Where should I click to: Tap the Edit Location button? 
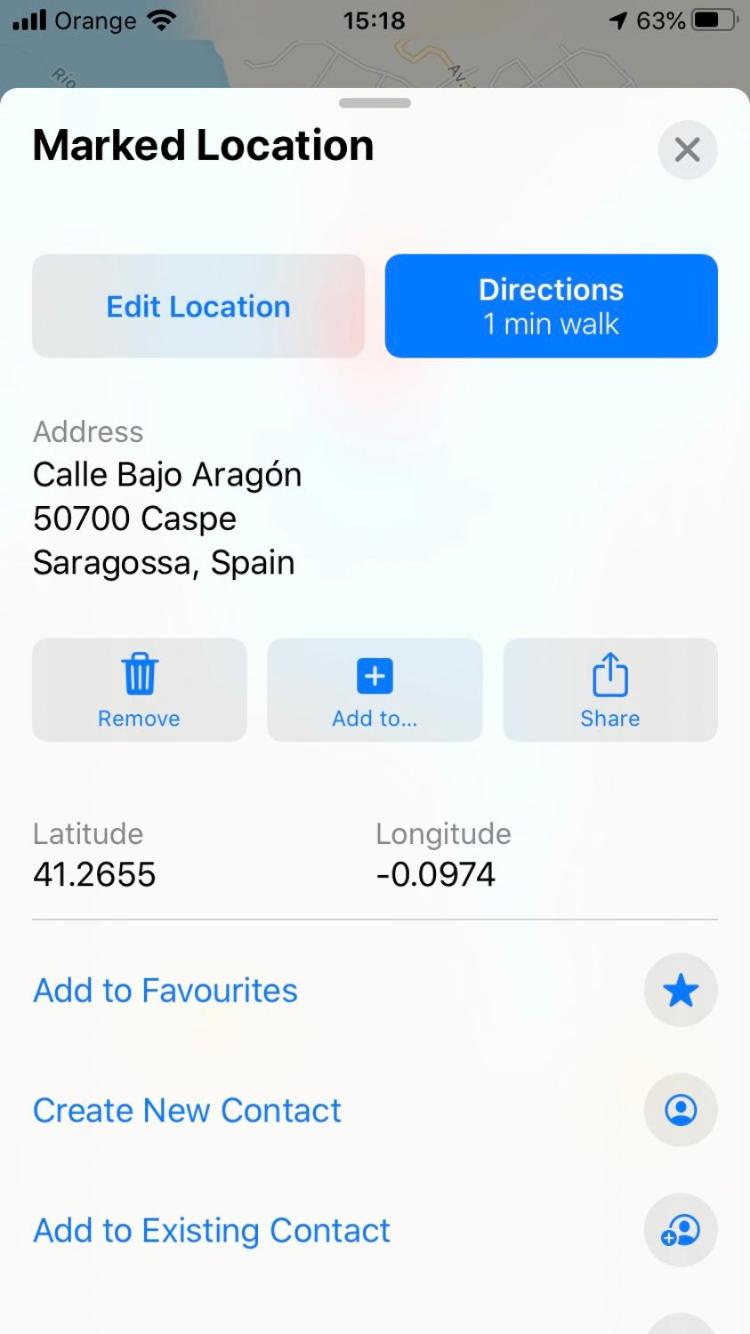(198, 306)
